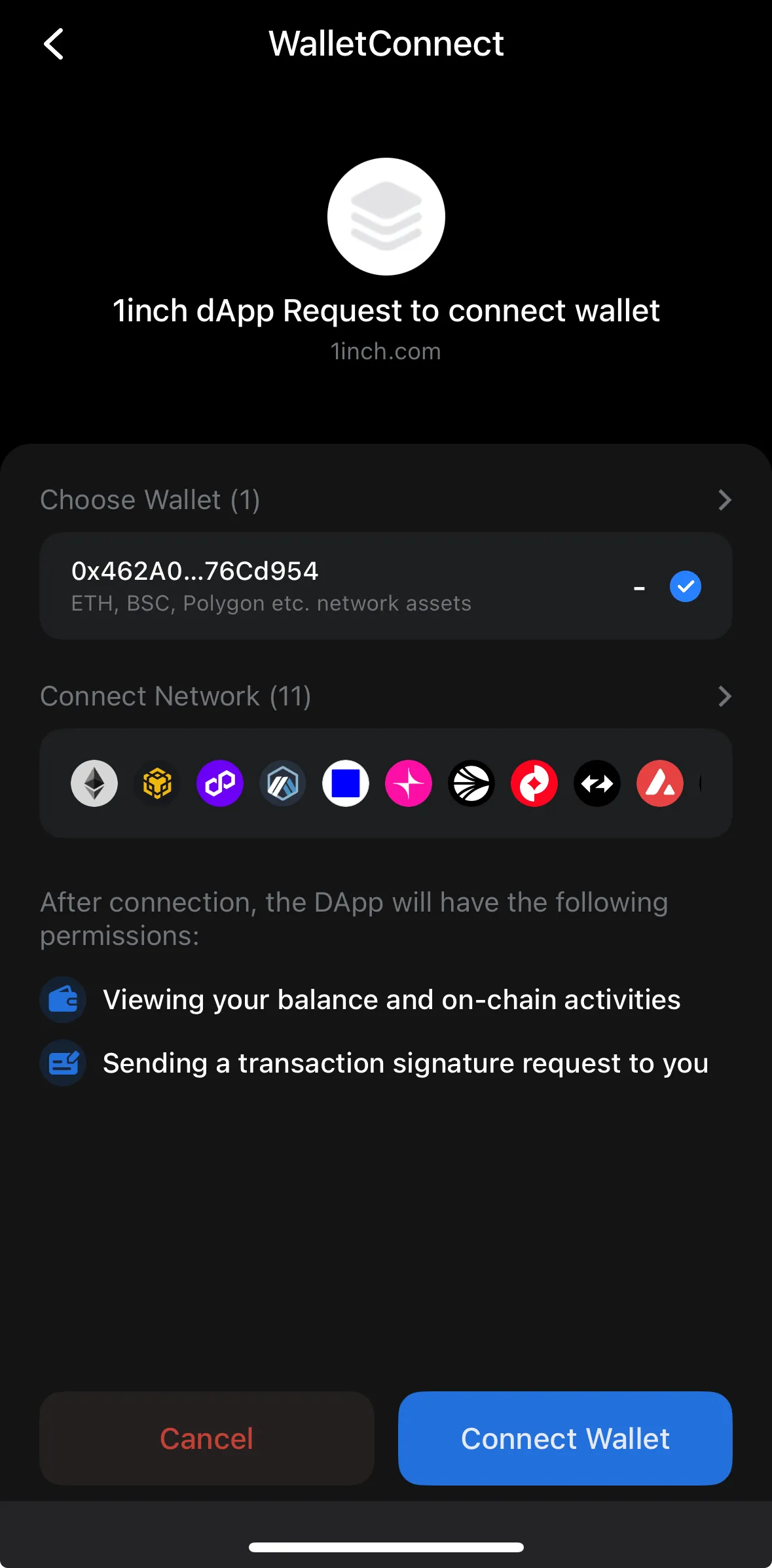
Task: Select the BNB Chain network icon
Action: [156, 783]
